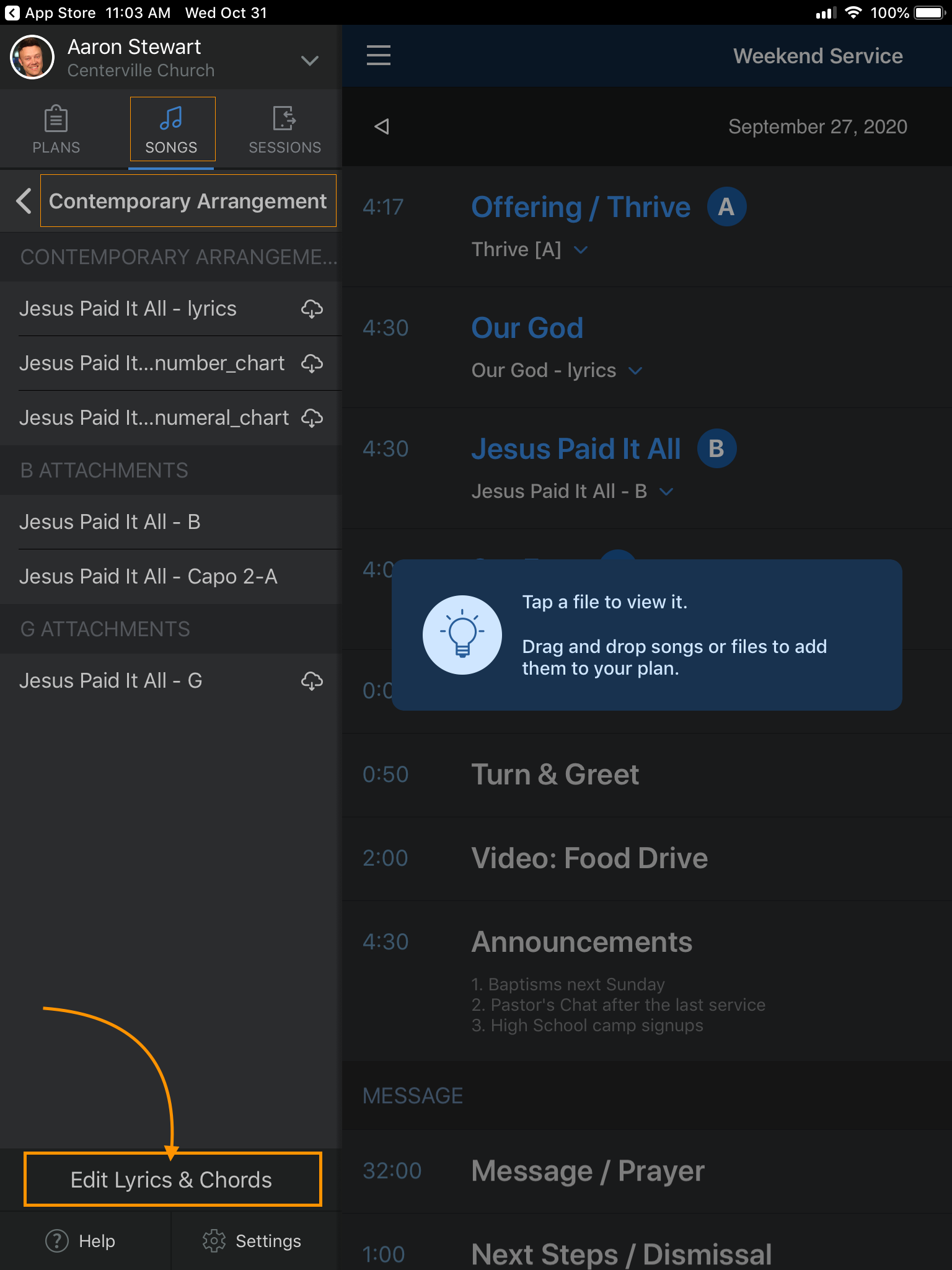This screenshot has width=952, height=1270.
Task: Expand the Jesus Paid It All - B dropdown
Action: tap(666, 492)
